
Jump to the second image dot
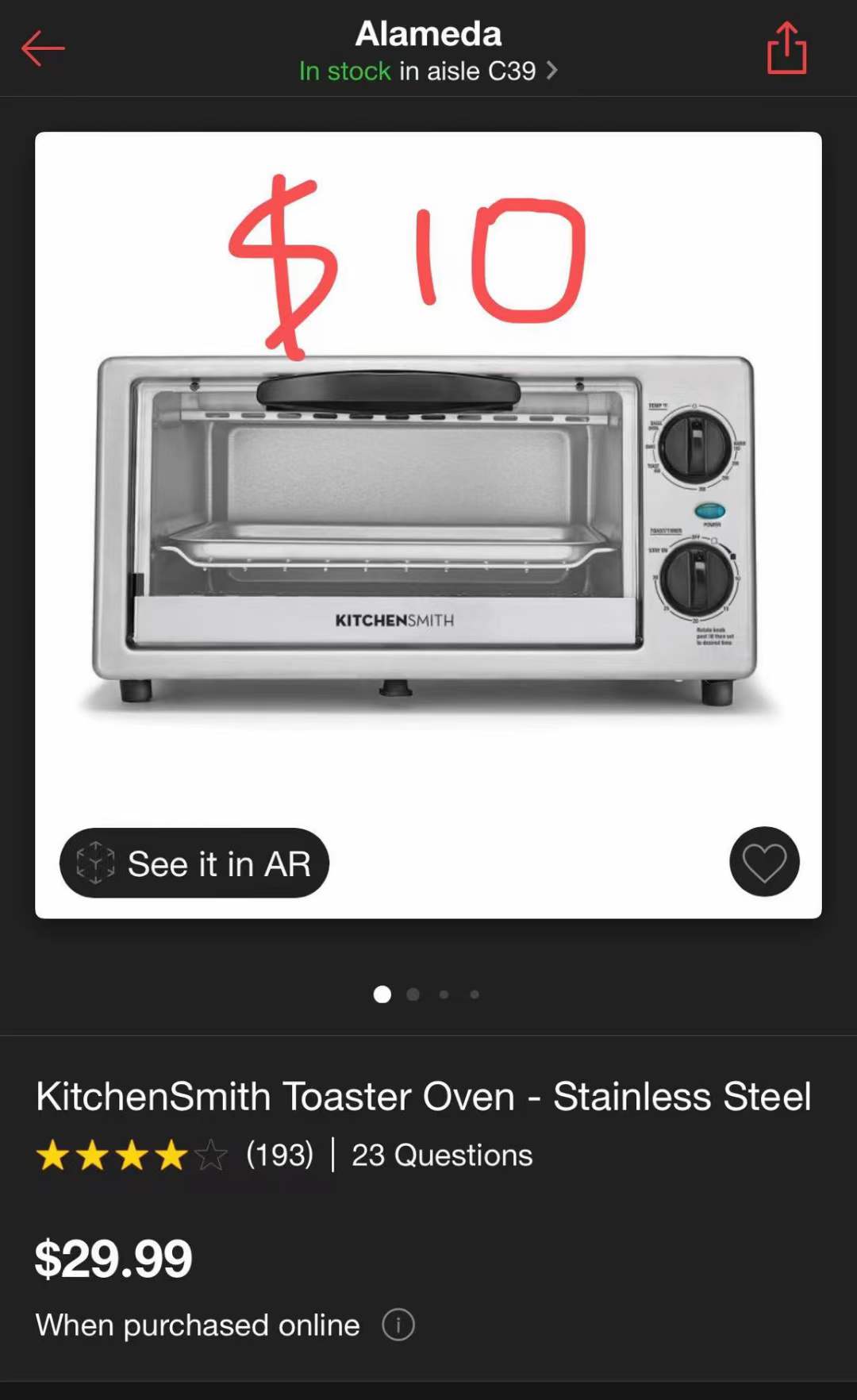click(x=413, y=994)
